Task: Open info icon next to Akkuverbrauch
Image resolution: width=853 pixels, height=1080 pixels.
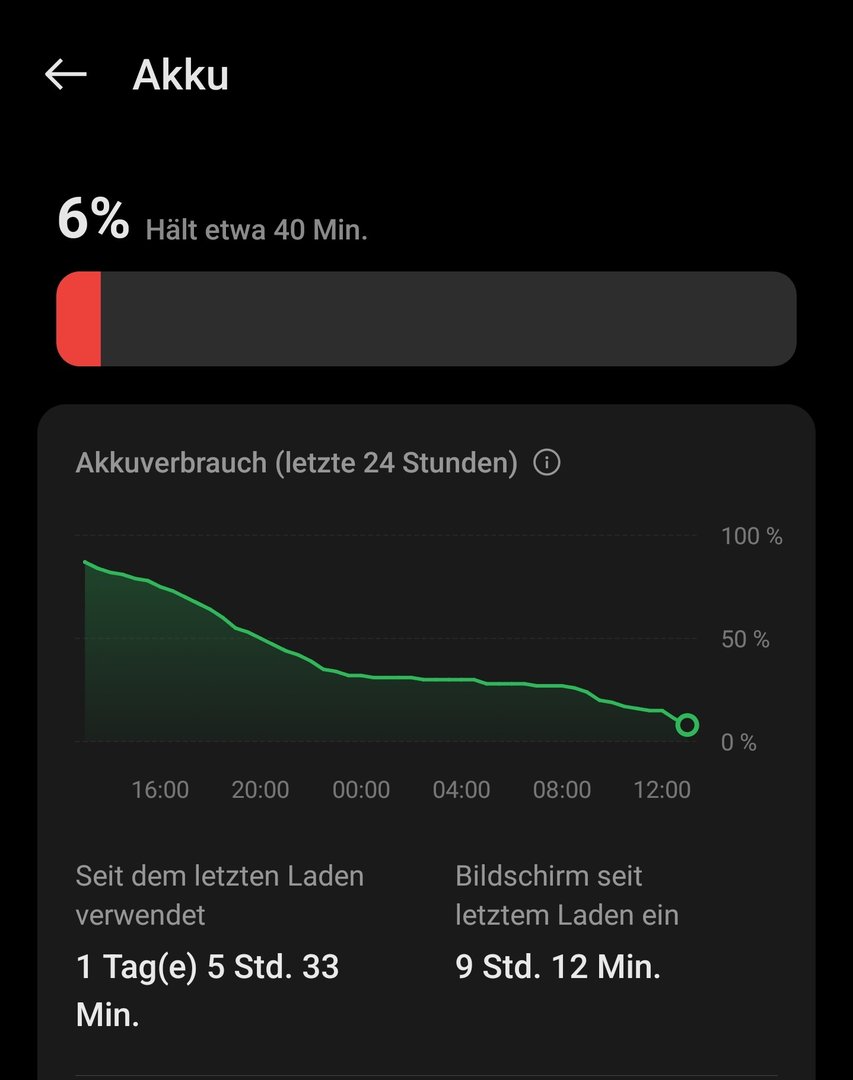Action: 547,463
